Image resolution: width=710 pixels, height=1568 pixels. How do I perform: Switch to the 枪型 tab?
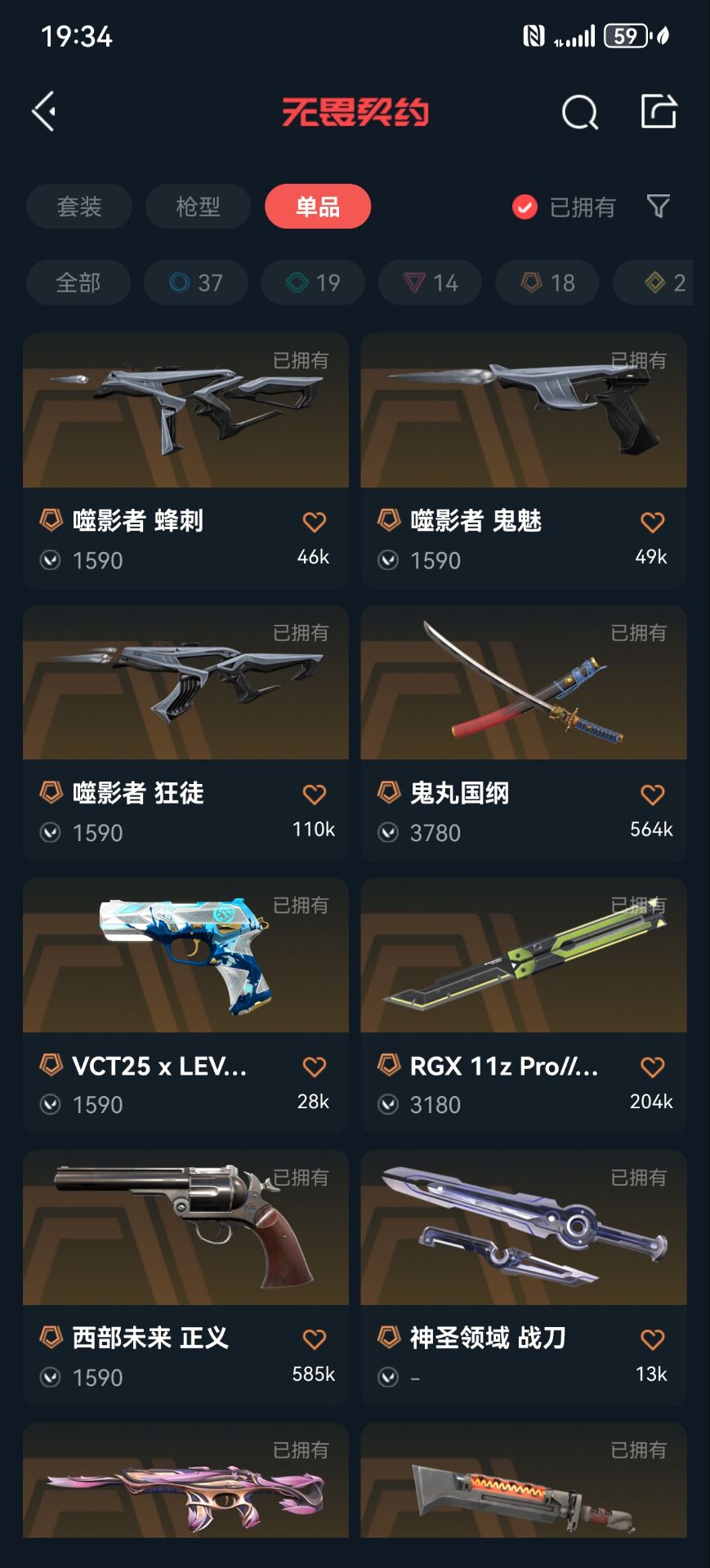coord(198,207)
